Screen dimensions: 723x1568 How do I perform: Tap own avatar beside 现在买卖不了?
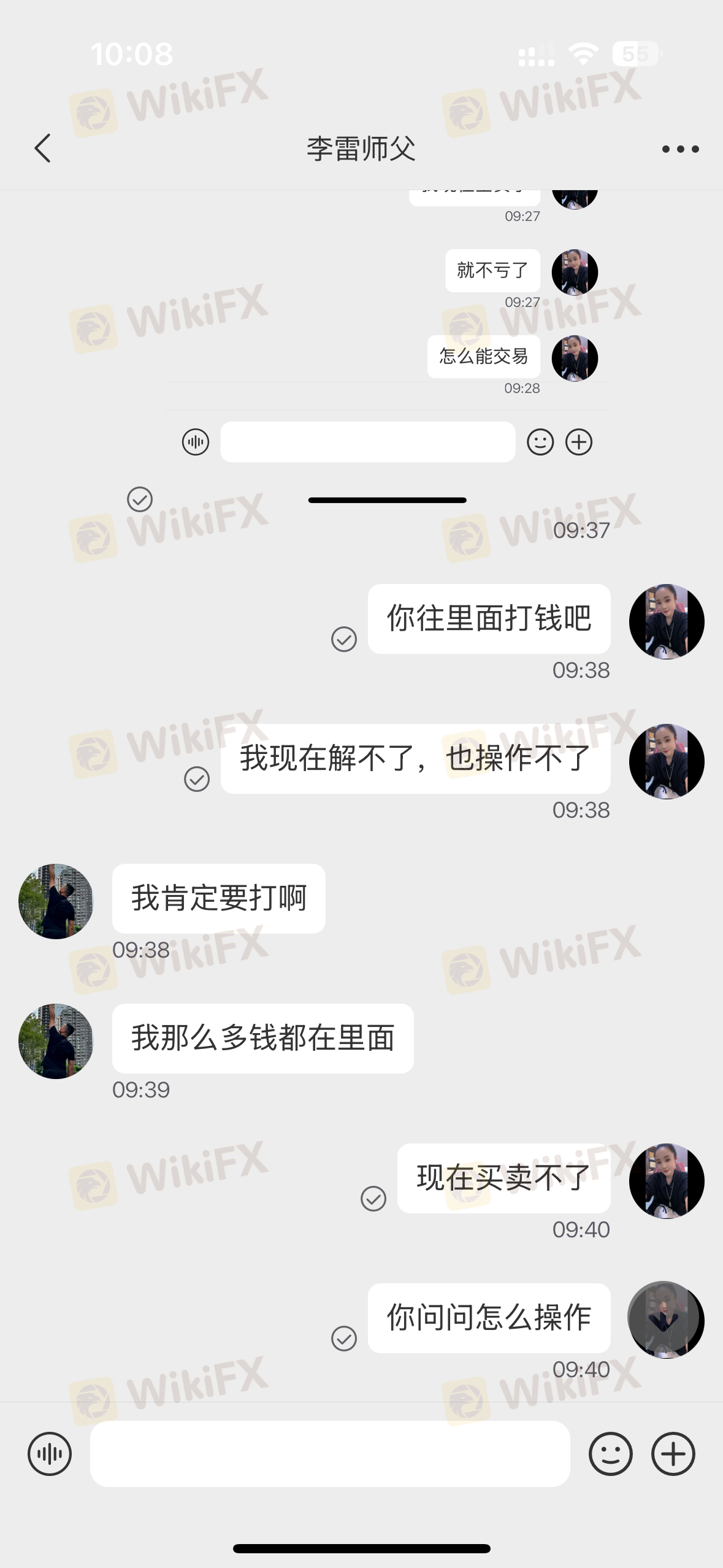(x=667, y=1181)
